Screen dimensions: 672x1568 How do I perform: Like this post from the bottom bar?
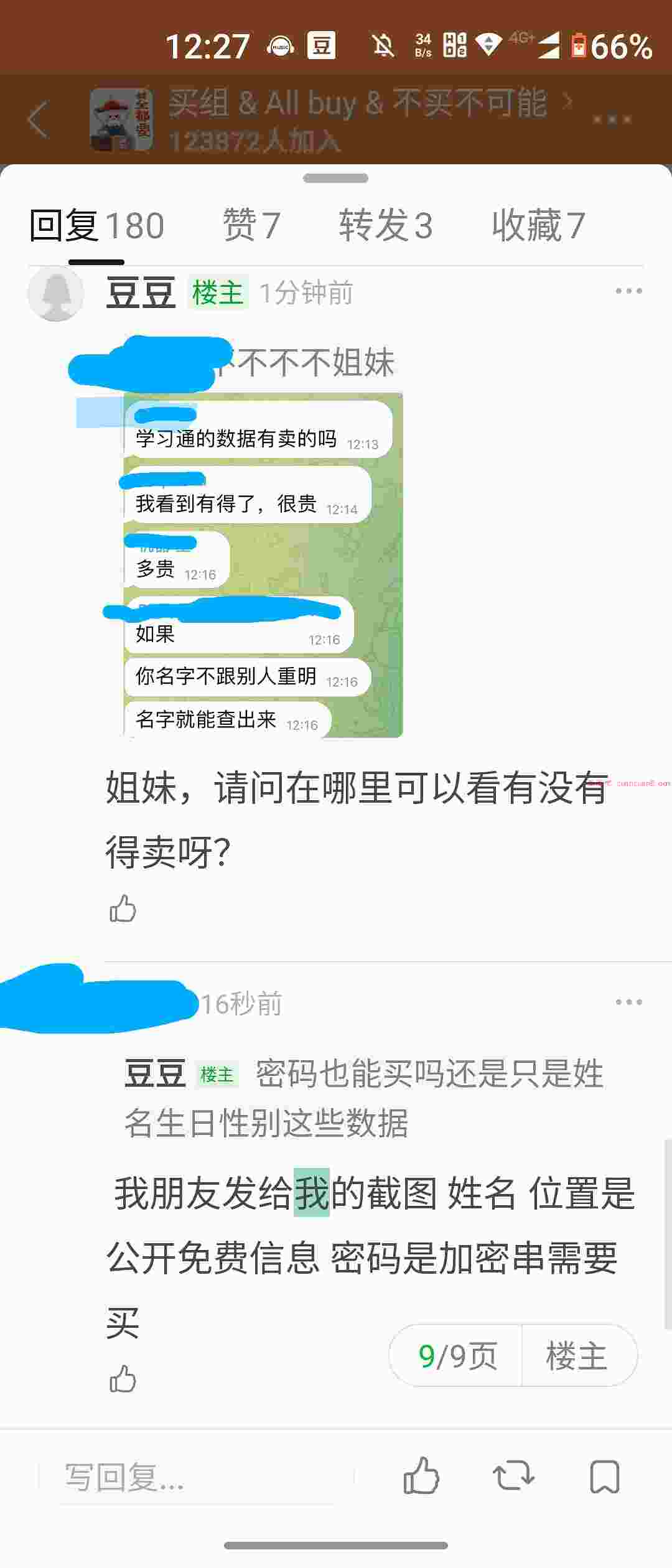(421, 1476)
